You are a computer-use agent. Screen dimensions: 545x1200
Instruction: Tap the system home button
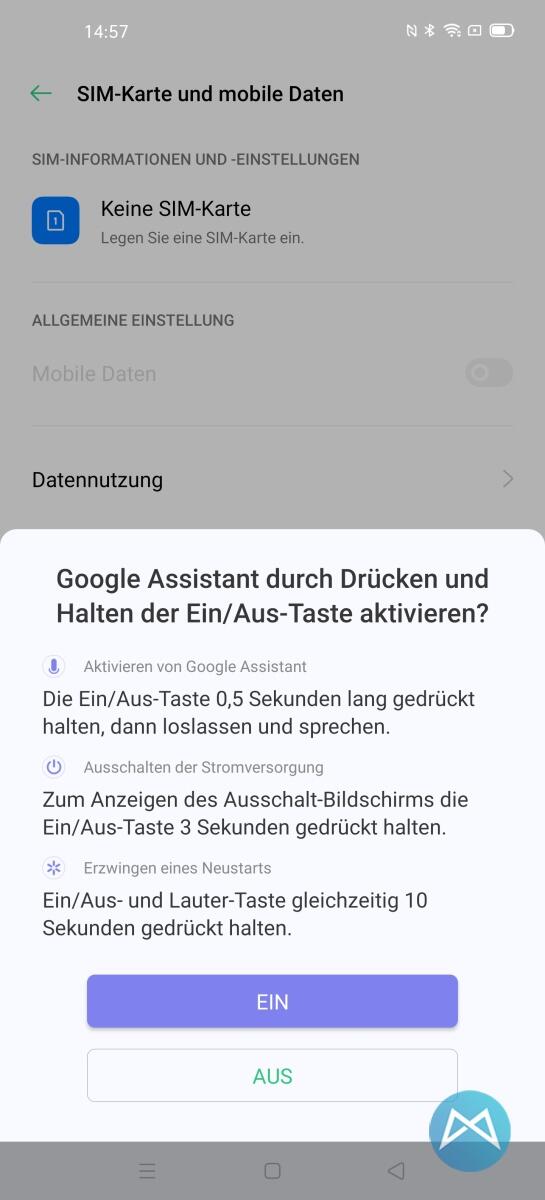[272, 1171]
